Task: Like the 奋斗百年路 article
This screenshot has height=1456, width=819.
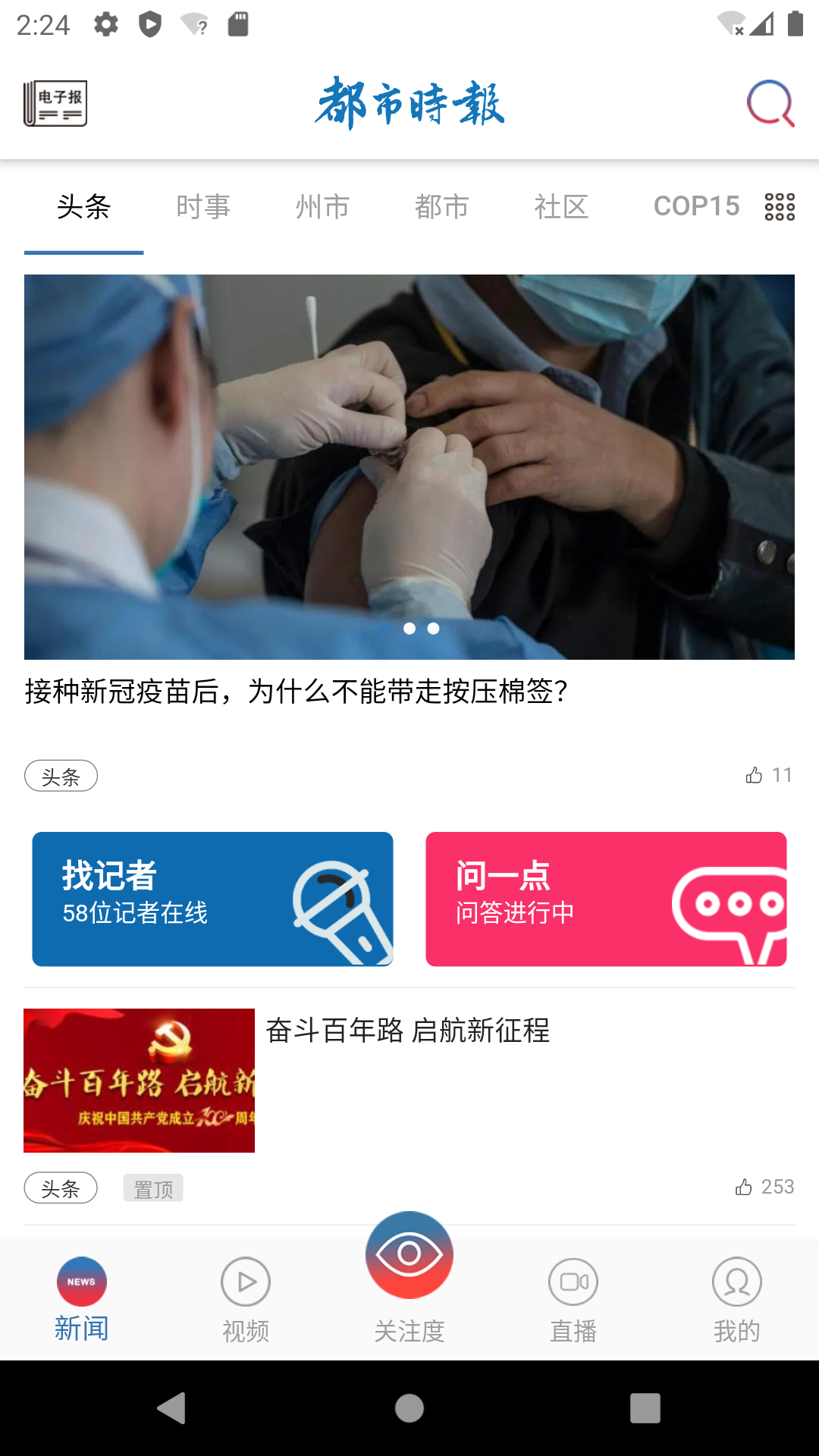Action: [x=745, y=1188]
